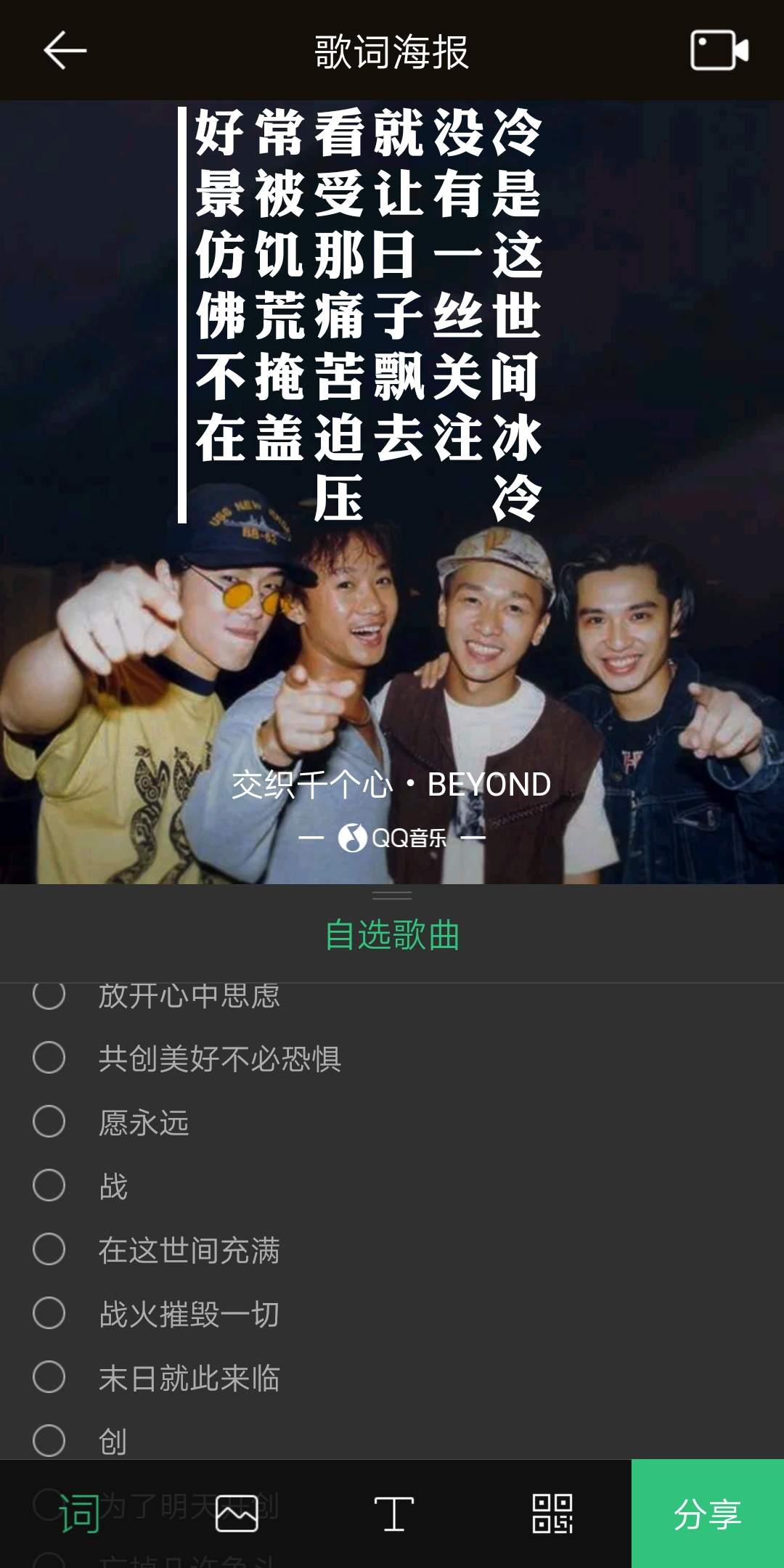Tap the 自选歌曲 song picker

coord(392,934)
